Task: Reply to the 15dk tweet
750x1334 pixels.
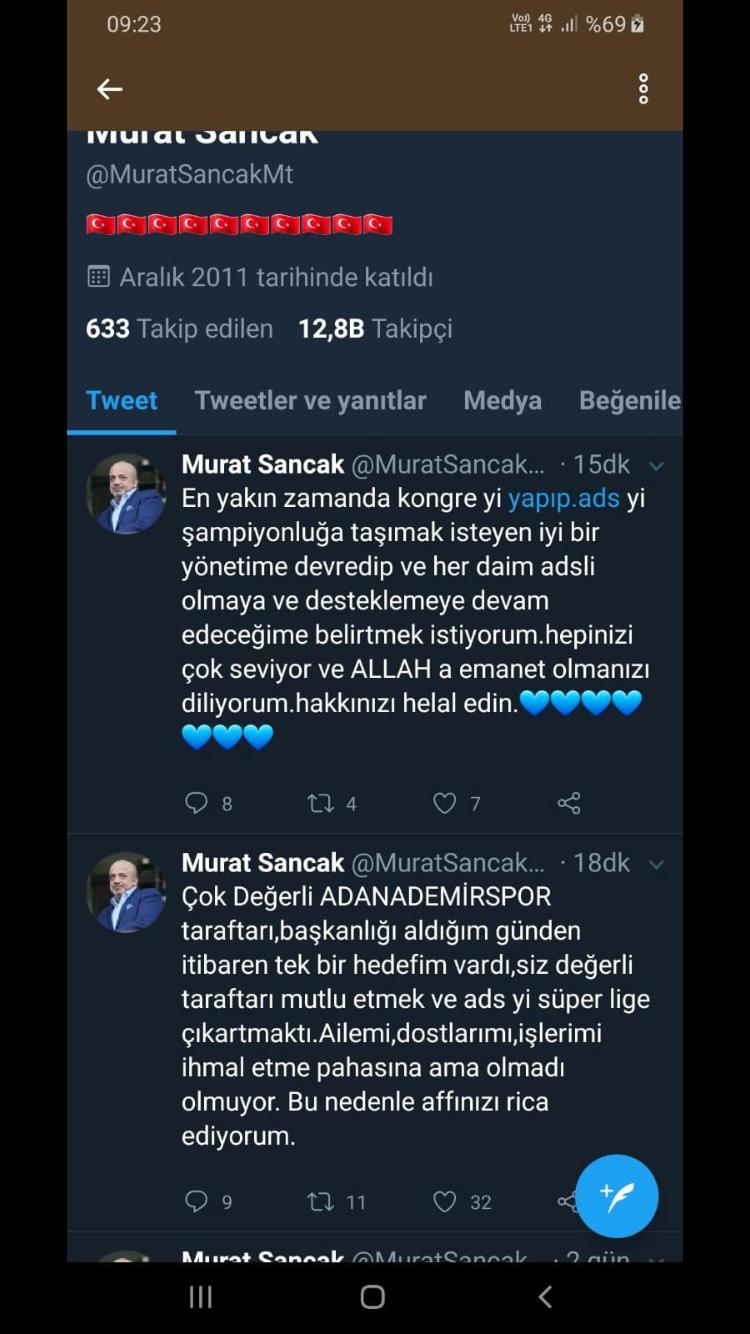Action: click(x=197, y=803)
